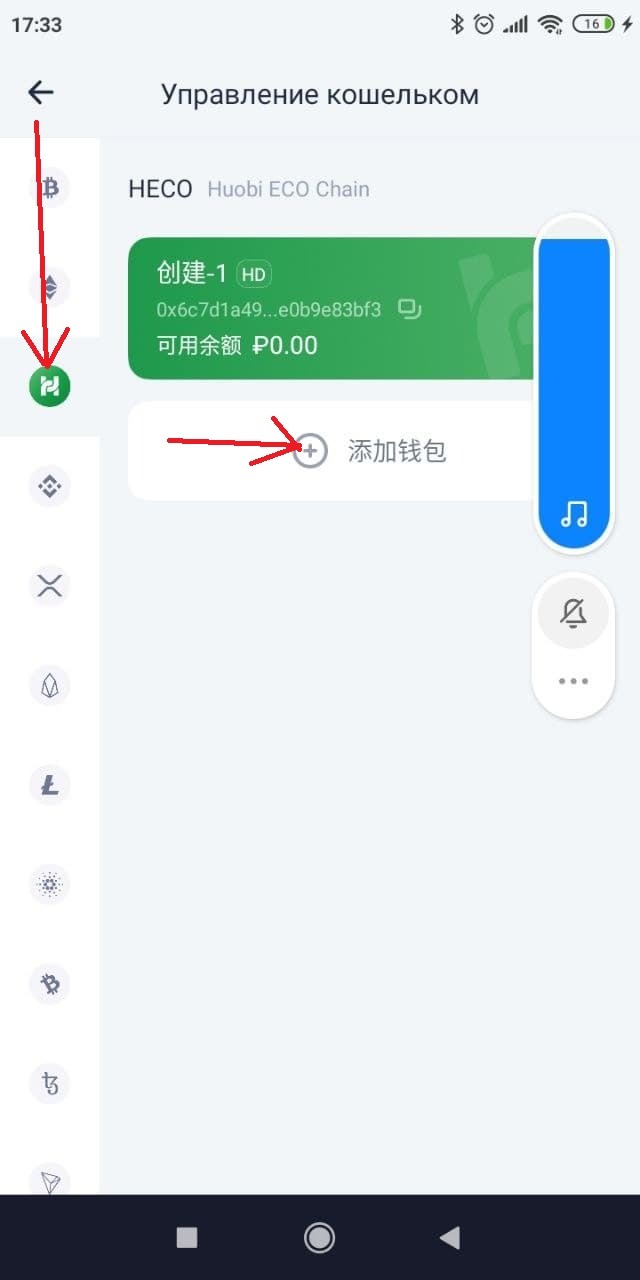This screenshot has height=1280, width=640.
Task: Go to the system home screen
Action: point(319,1238)
